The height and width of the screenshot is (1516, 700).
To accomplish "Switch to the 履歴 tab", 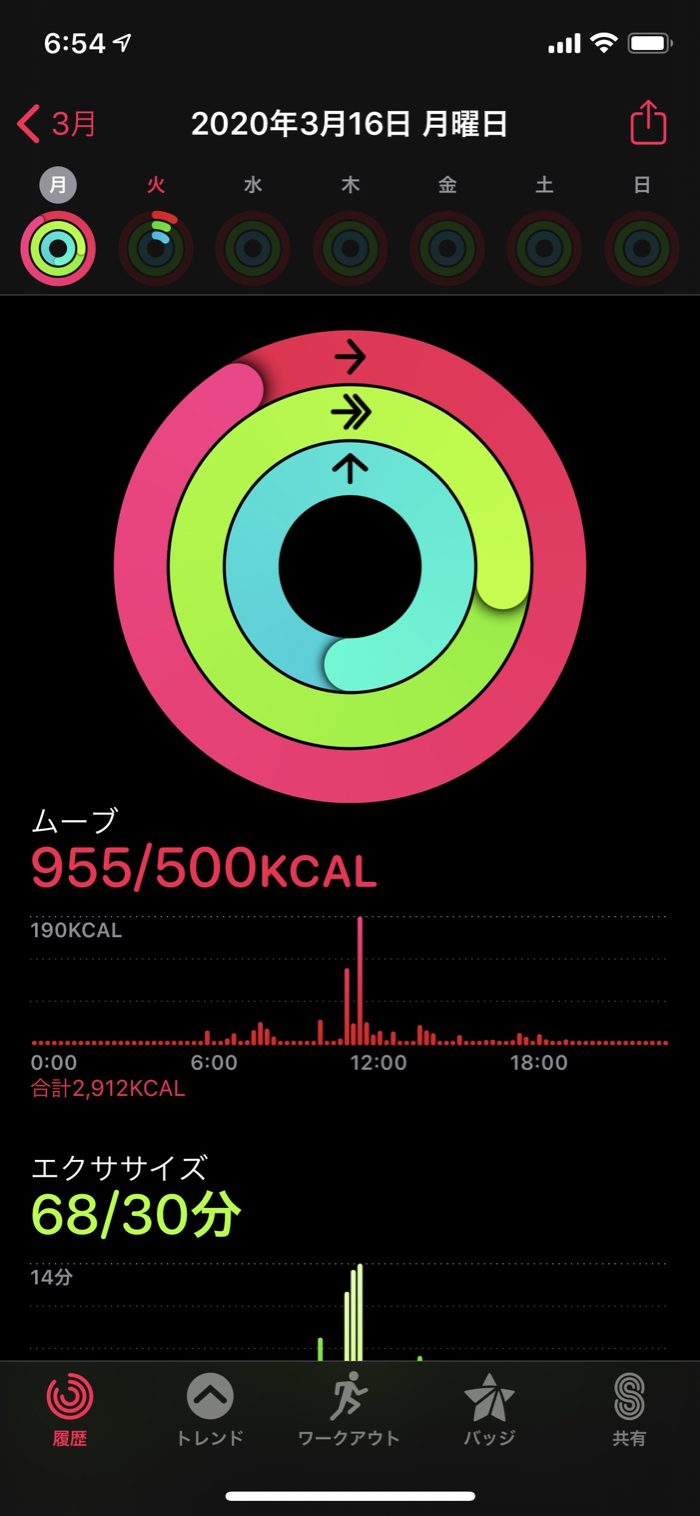I will (70, 1410).
